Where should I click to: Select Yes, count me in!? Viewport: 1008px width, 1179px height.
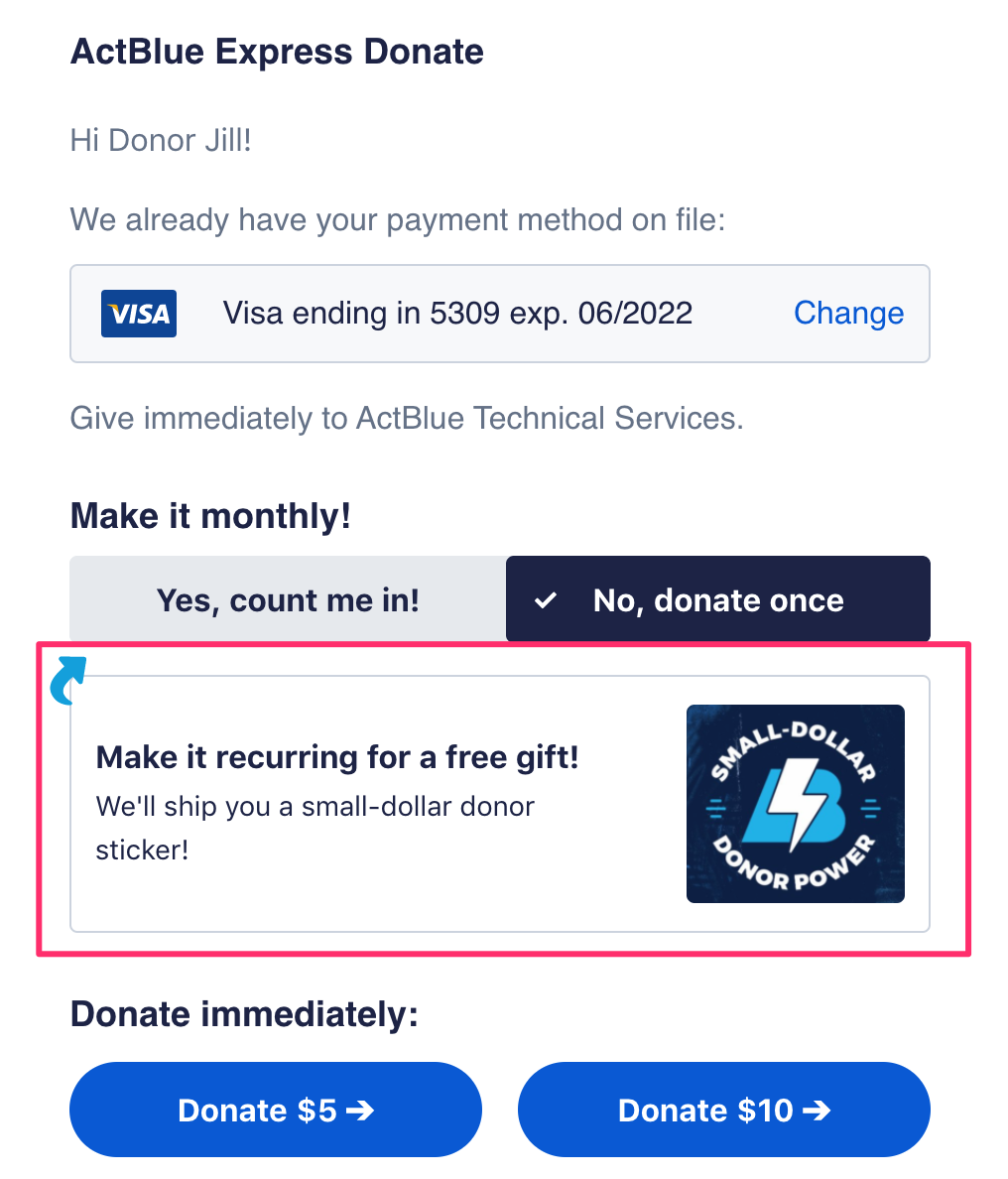coord(288,600)
